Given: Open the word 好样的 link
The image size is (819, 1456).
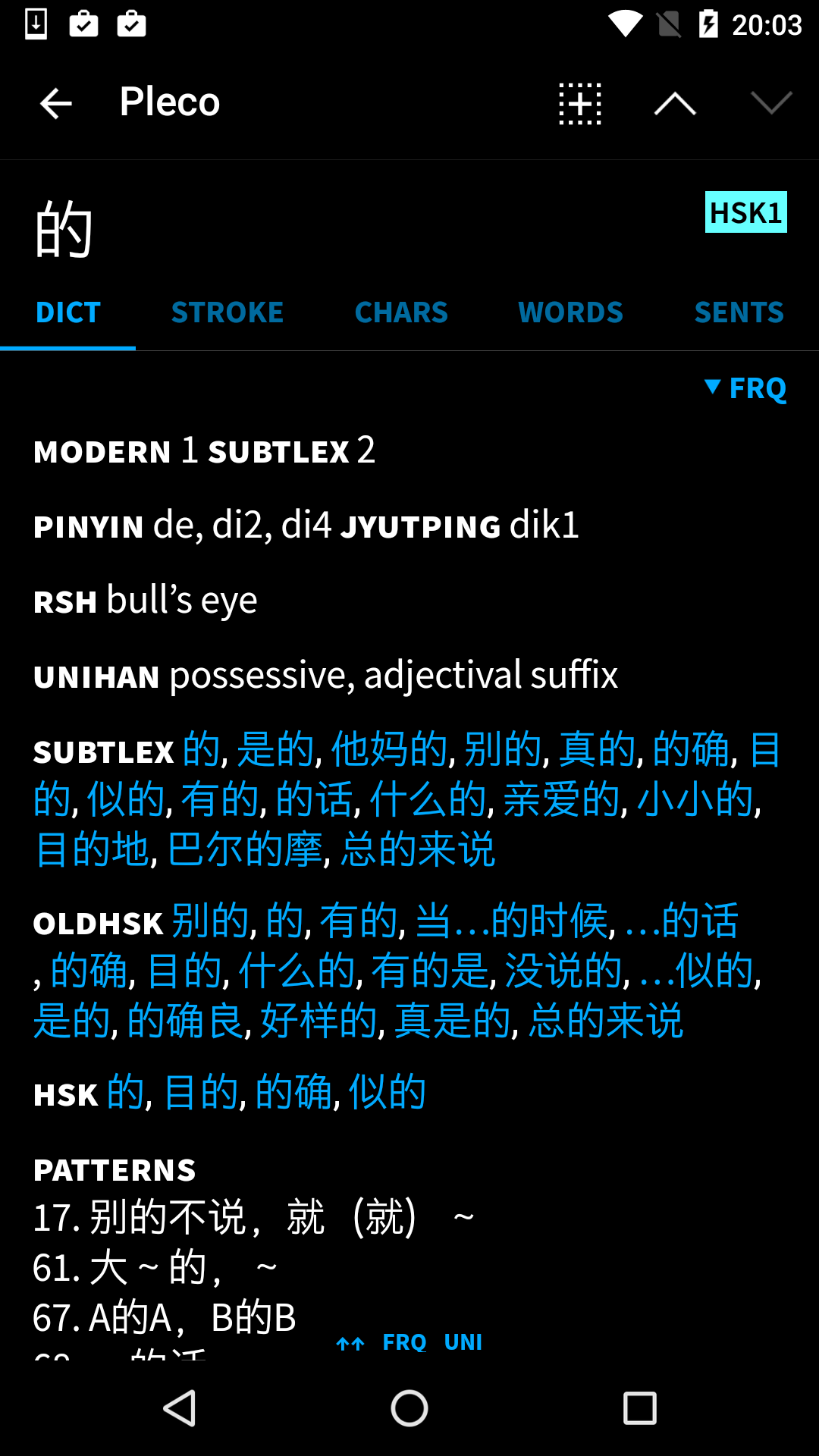Looking at the screenshot, I should [x=318, y=1020].
